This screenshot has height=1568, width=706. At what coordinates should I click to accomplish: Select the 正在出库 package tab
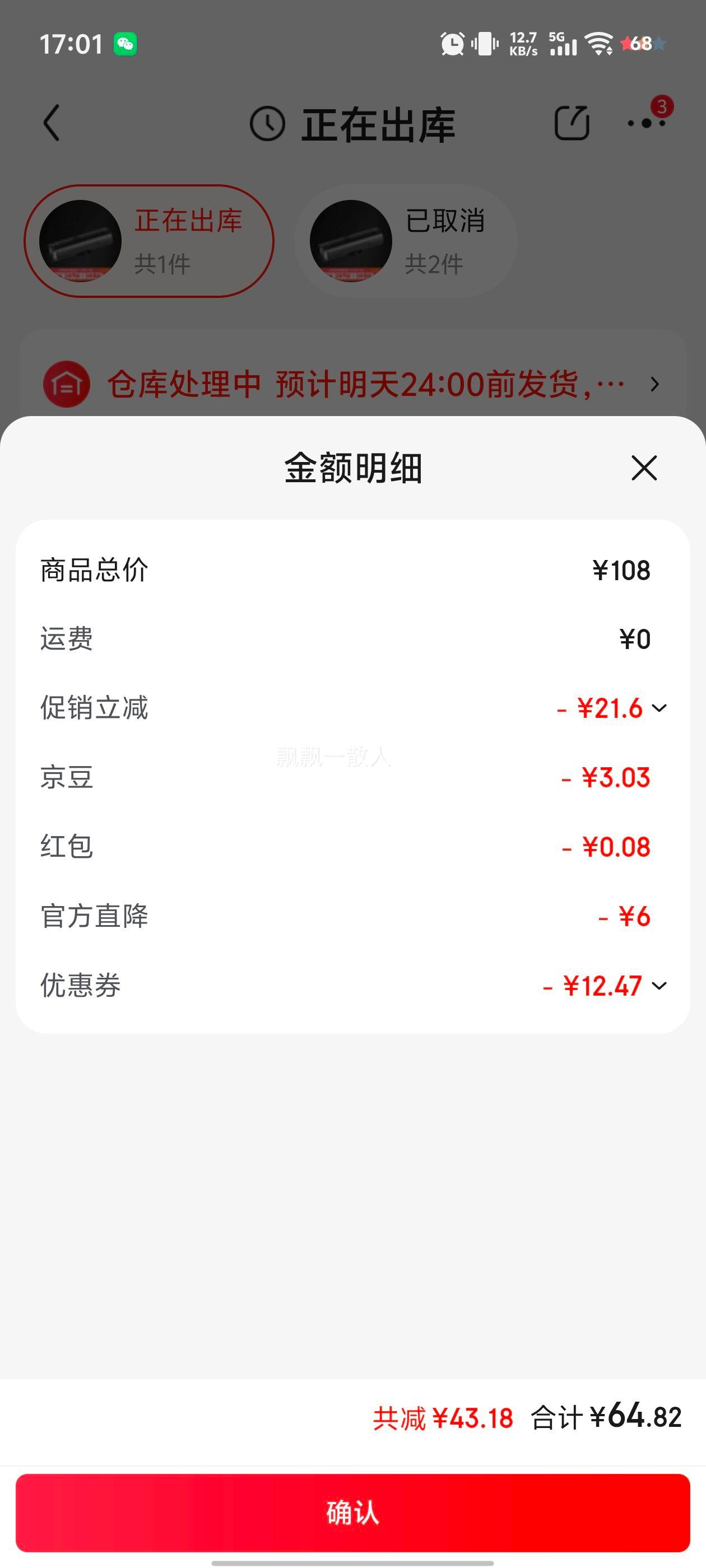point(149,241)
